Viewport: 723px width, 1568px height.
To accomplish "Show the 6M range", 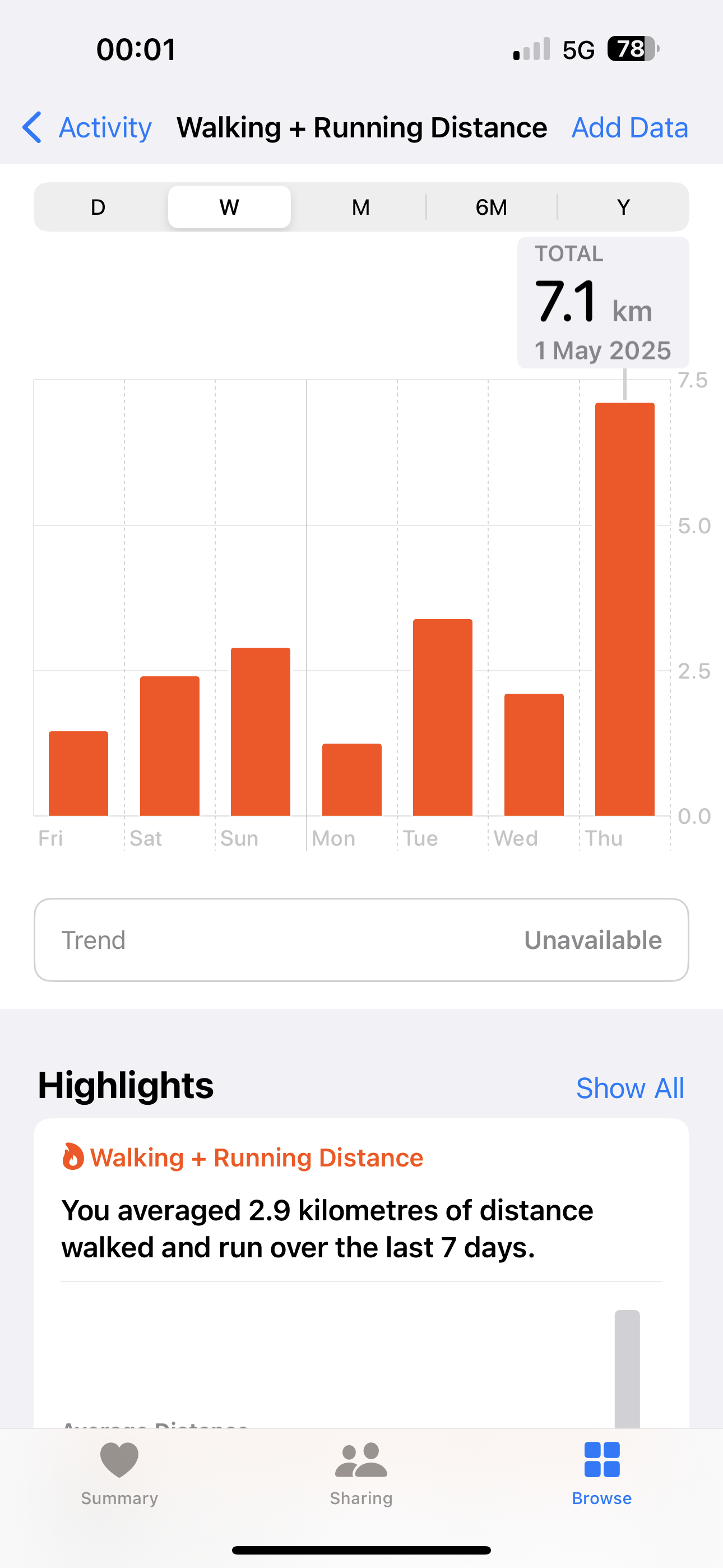I will click(x=492, y=207).
